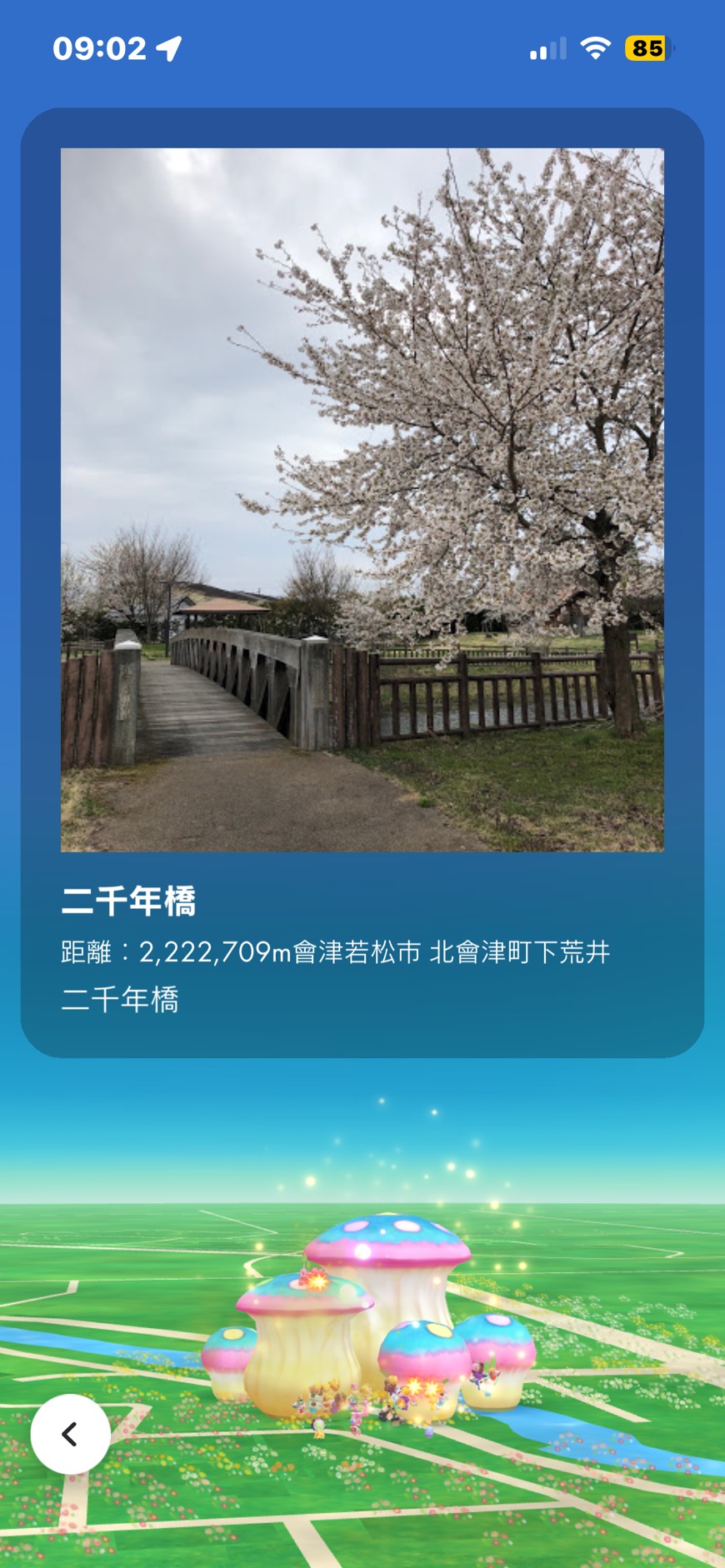This screenshot has width=725, height=1568.
Task: Open the back chevron button at bottom left
Action: coord(71,1435)
